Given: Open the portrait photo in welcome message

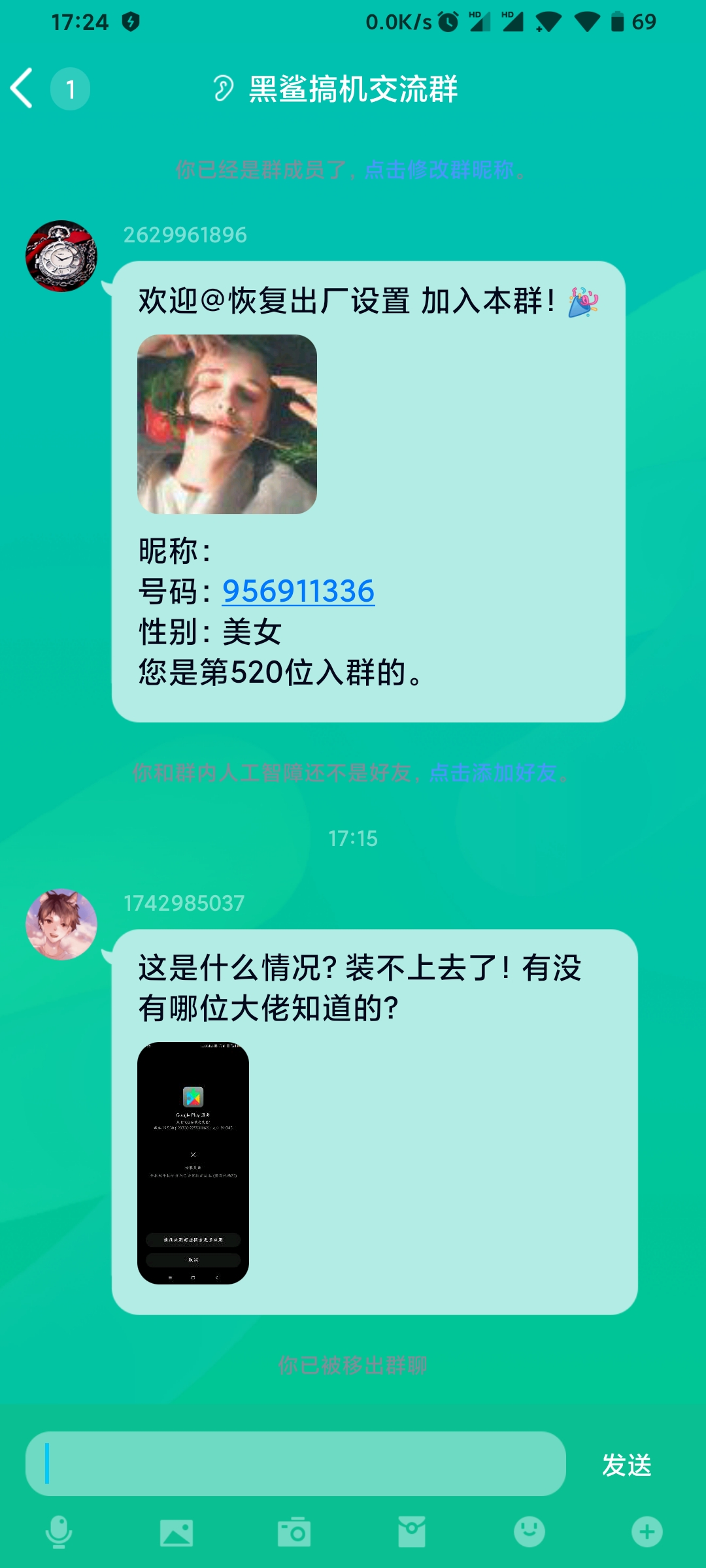Looking at the screenshot, I should 227,424.
